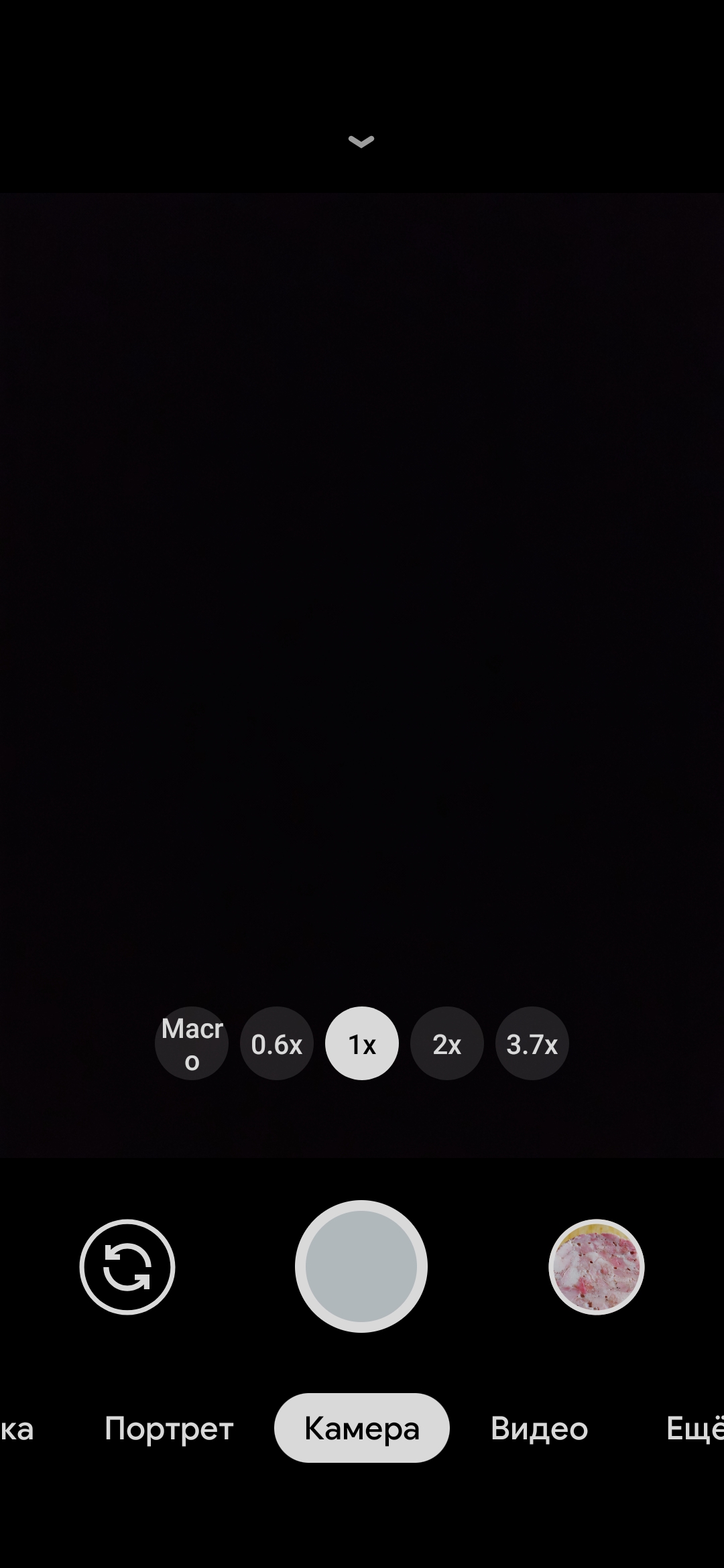Set zoom to 2x
Viewport: 724px width, 1568px height.
(x=447, y=1043)
